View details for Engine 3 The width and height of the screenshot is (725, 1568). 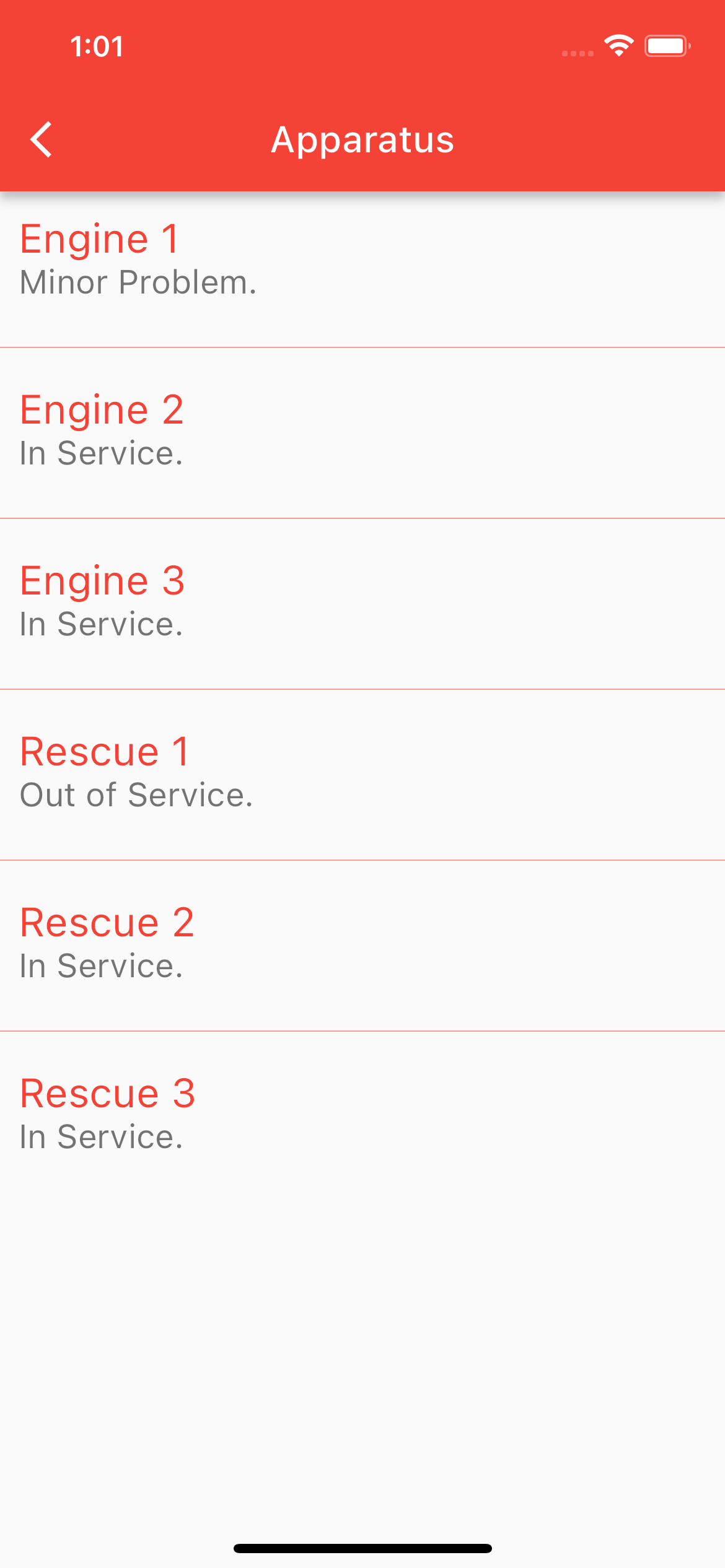[x=362, y=604]
